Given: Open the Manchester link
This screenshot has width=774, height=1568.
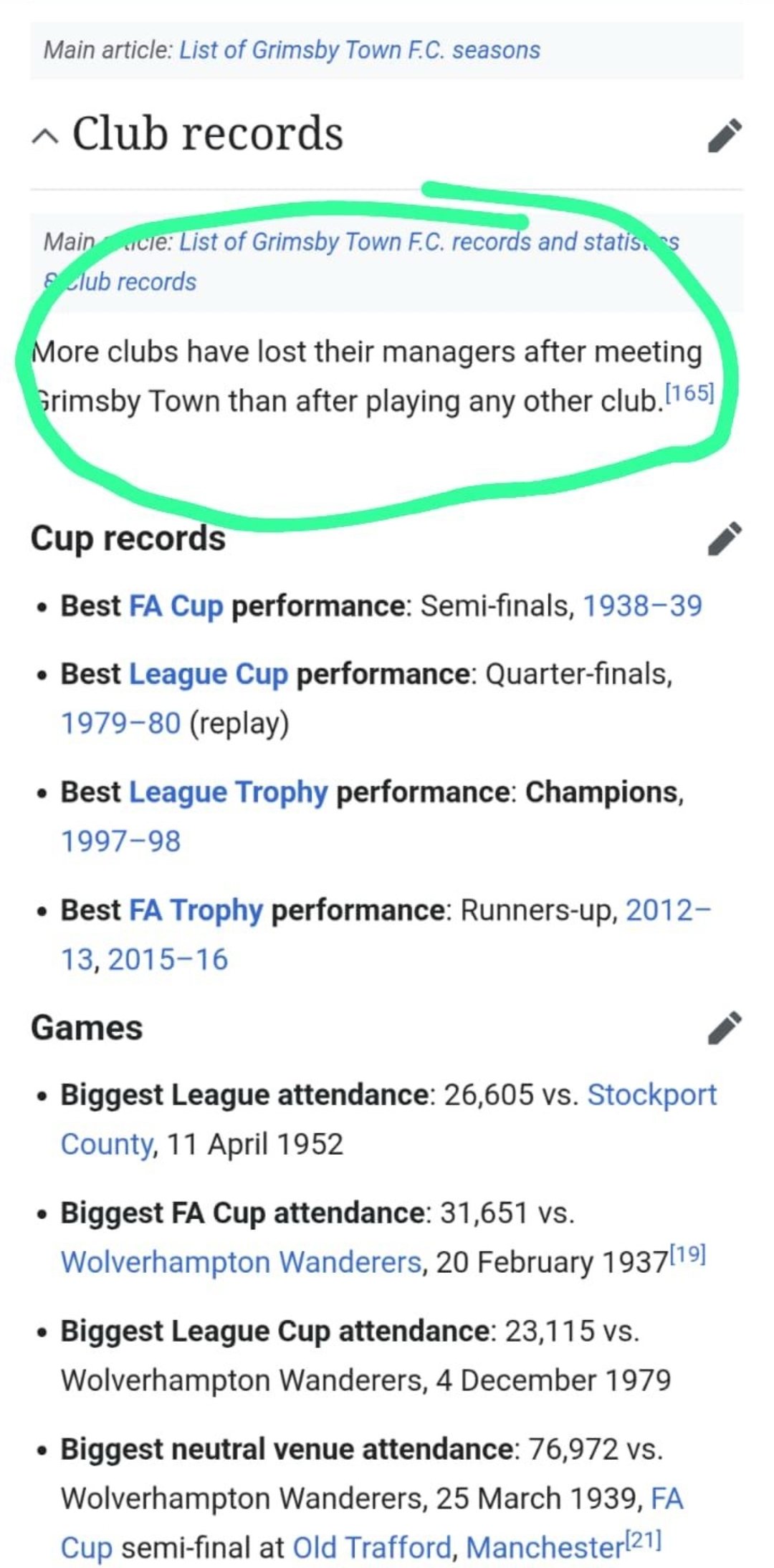Looking at the screenshot, I should pyautogui.click(x=545, y=1548).
